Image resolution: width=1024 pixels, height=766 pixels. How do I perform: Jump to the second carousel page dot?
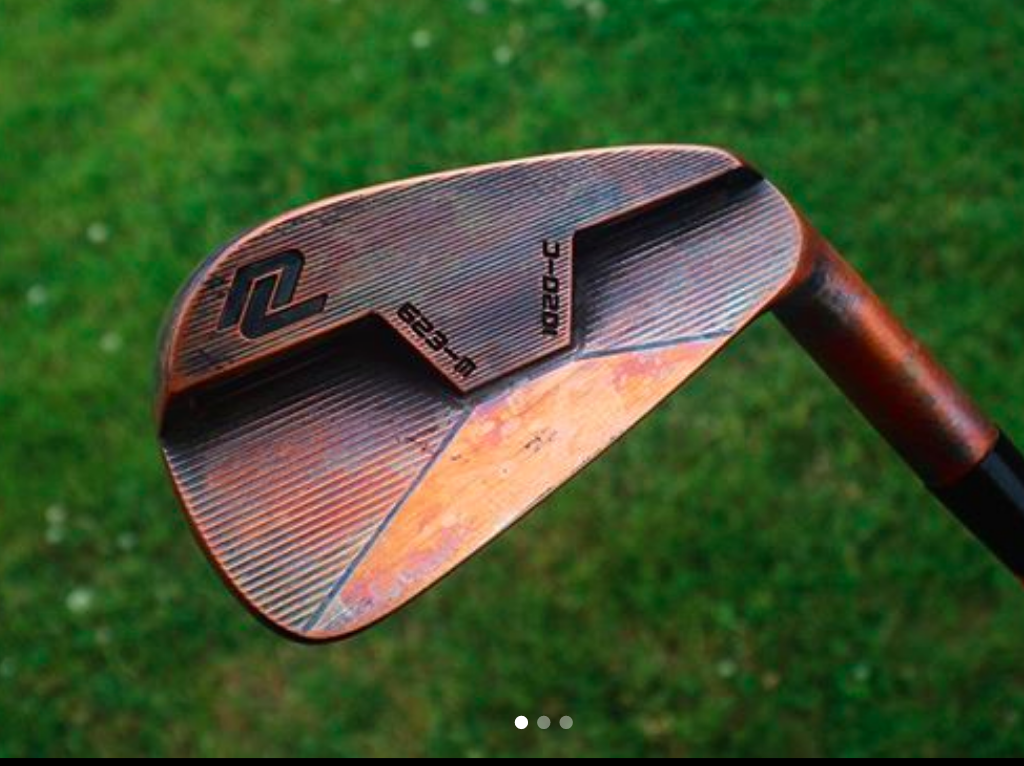(x=543, y=722)
